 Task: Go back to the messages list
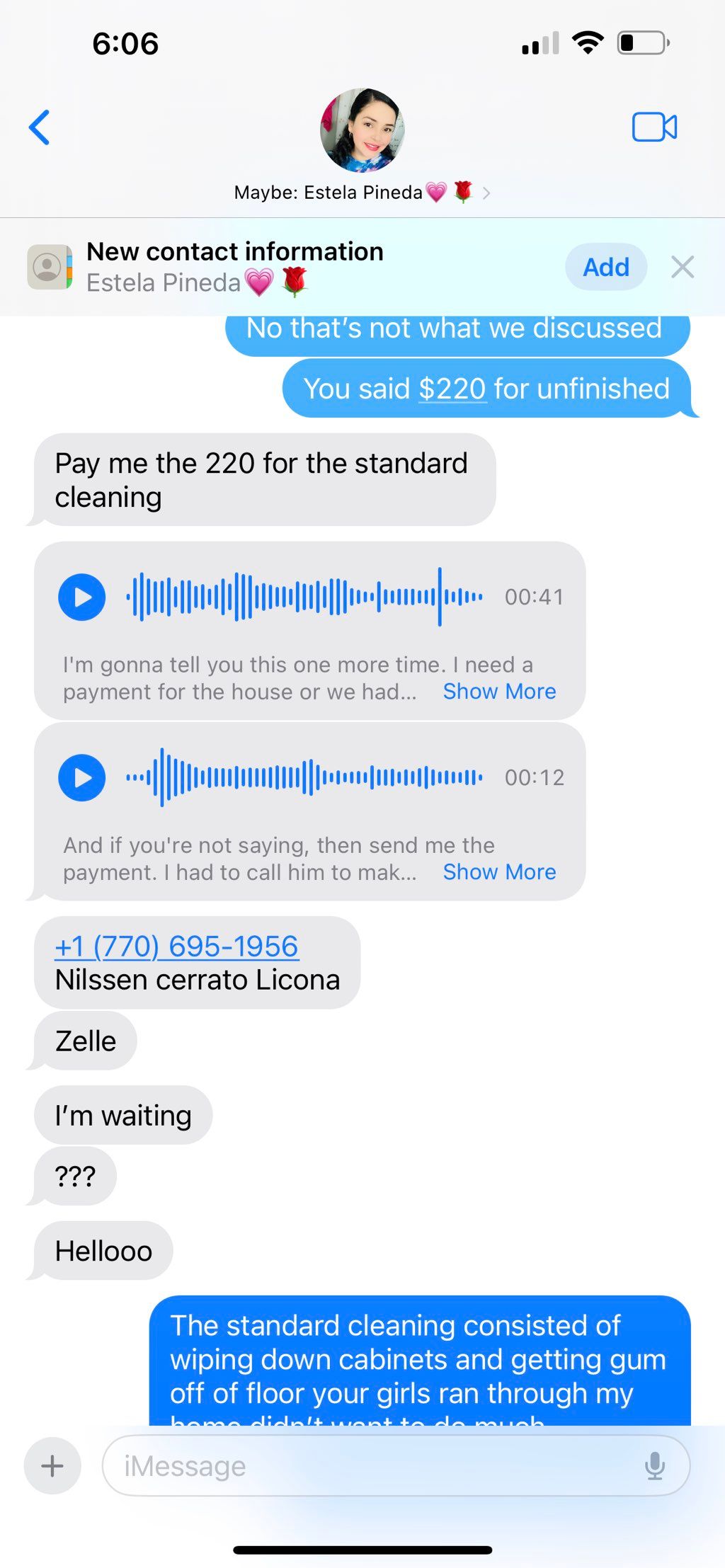pos(40,127)
